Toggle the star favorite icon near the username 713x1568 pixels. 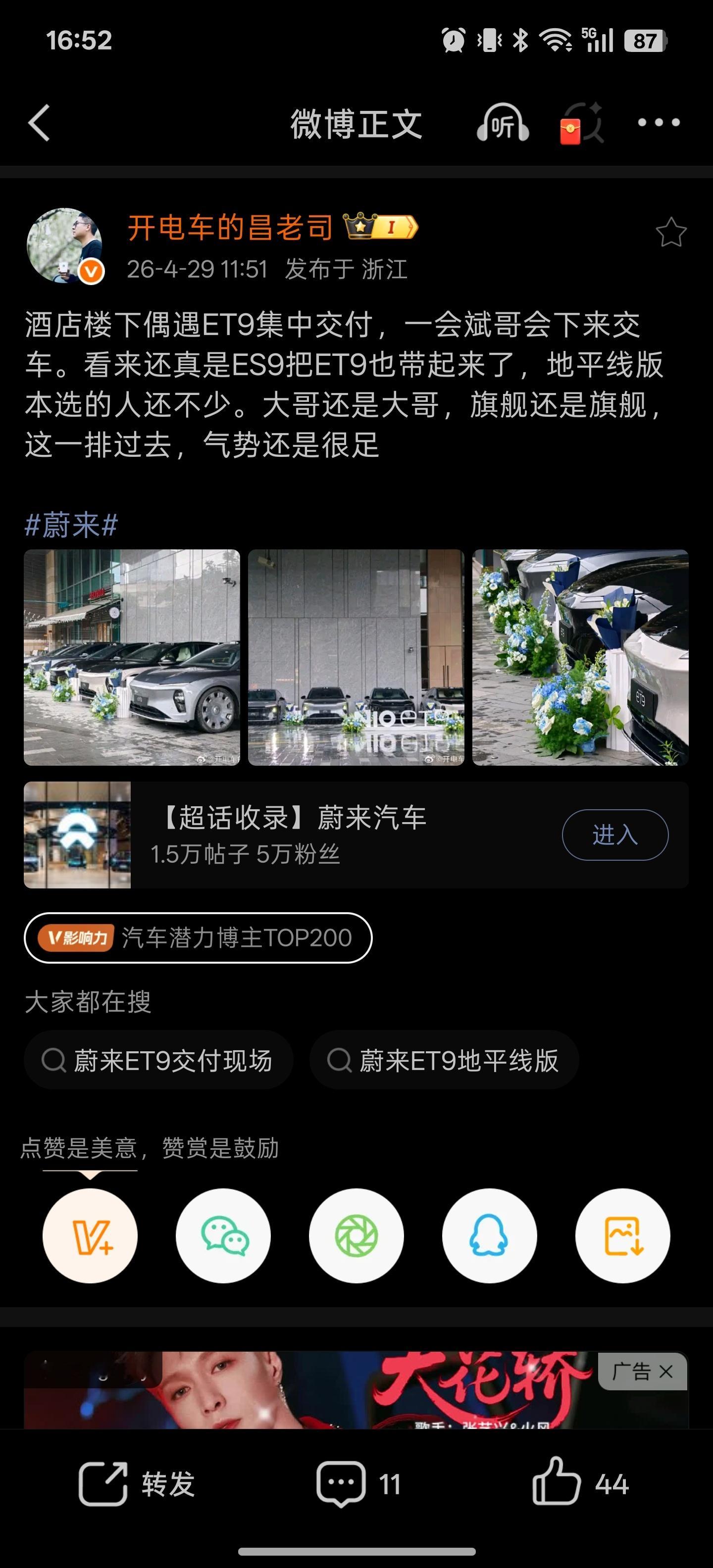671,233
